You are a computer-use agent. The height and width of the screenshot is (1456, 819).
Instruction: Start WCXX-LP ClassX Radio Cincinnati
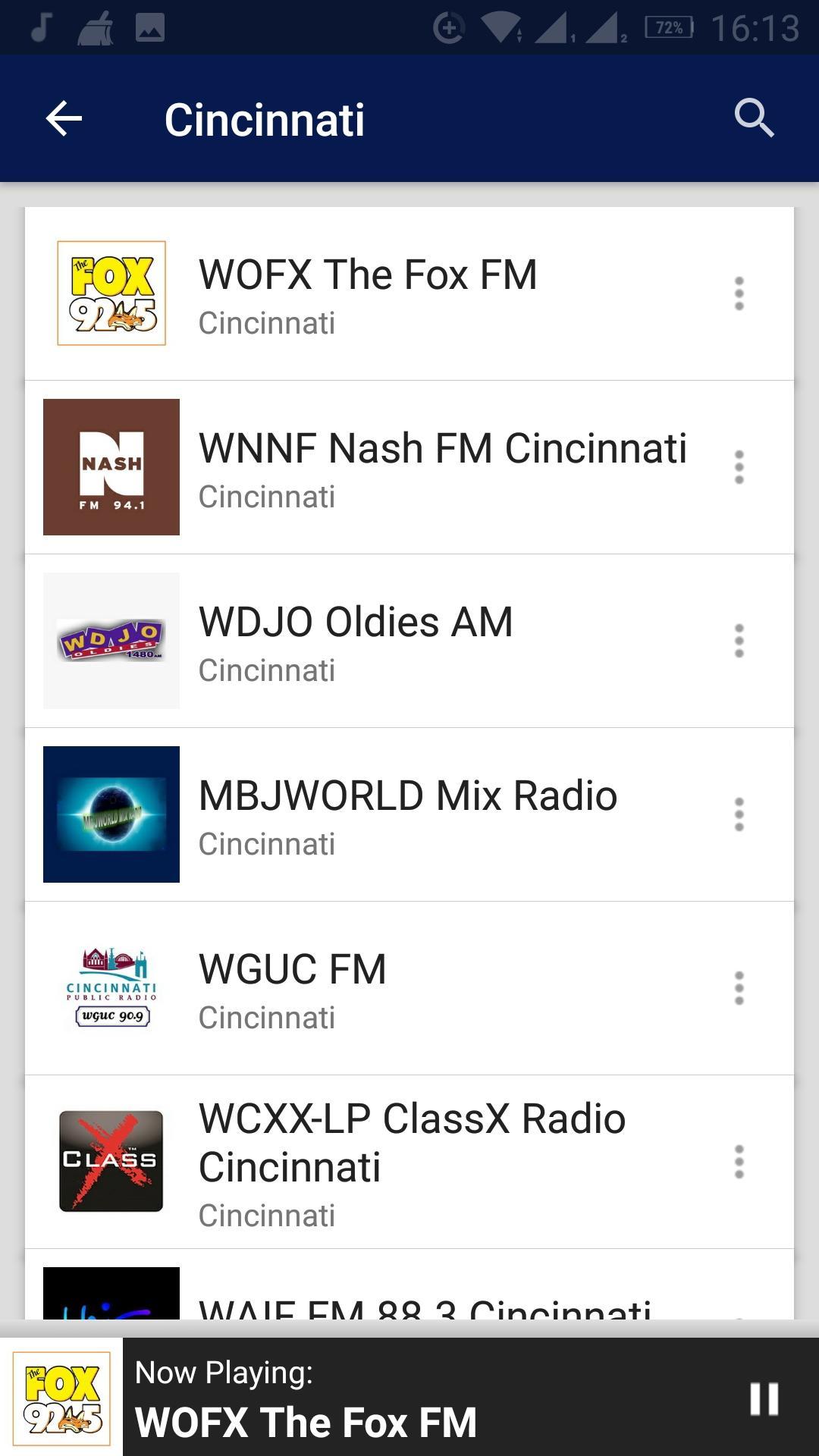click(412, 1161)
